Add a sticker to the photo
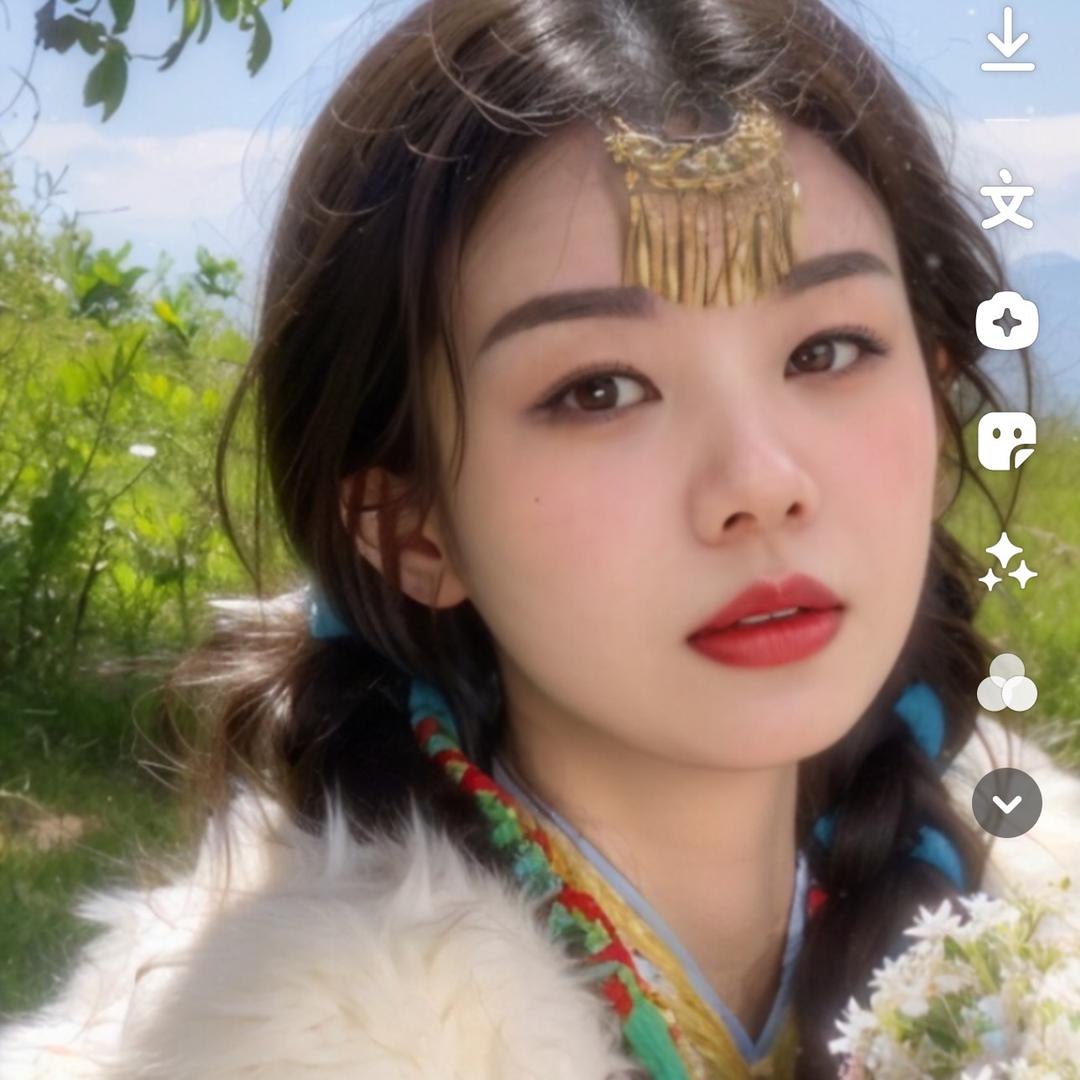Screen dimensions: 1080x1080 click(x=1007, y=441)
